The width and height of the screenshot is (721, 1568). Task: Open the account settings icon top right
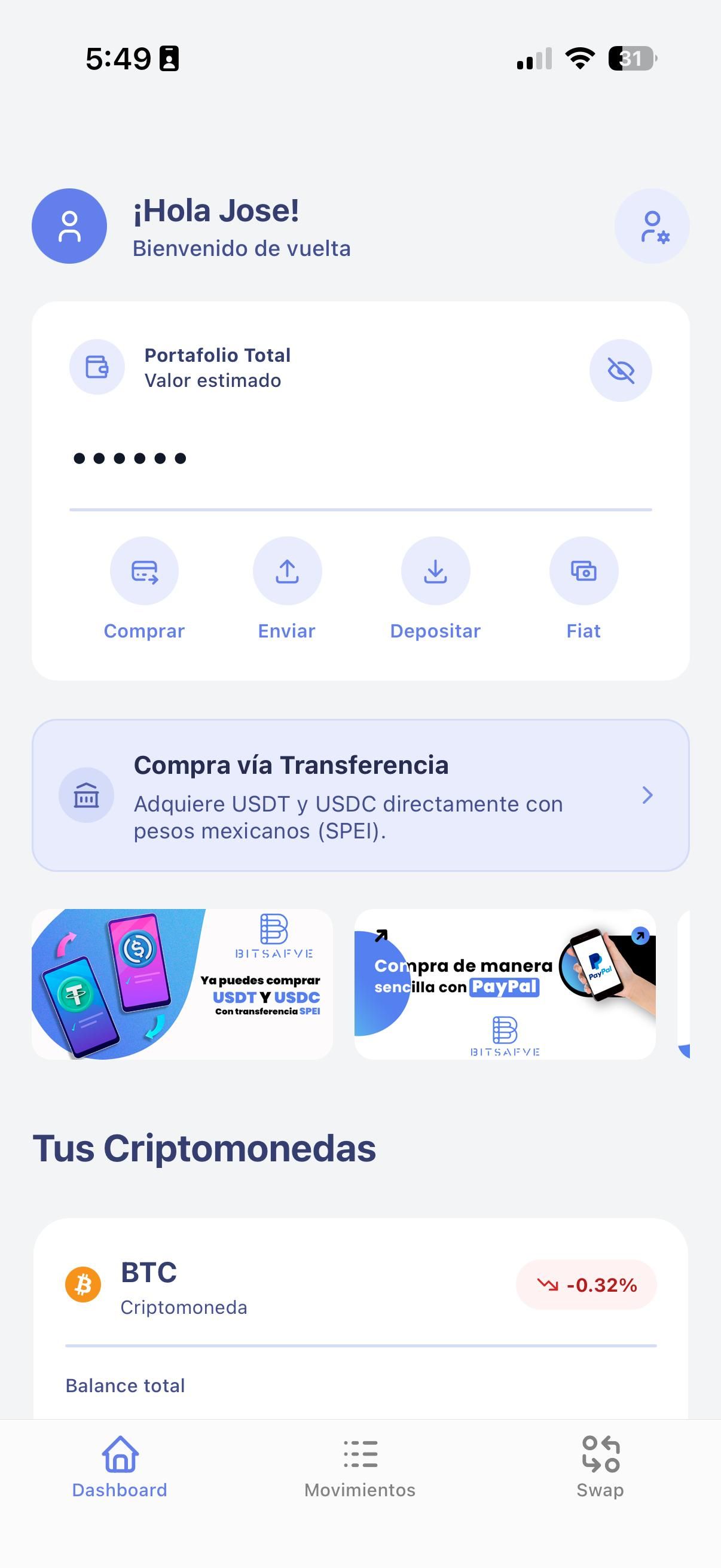651,226
